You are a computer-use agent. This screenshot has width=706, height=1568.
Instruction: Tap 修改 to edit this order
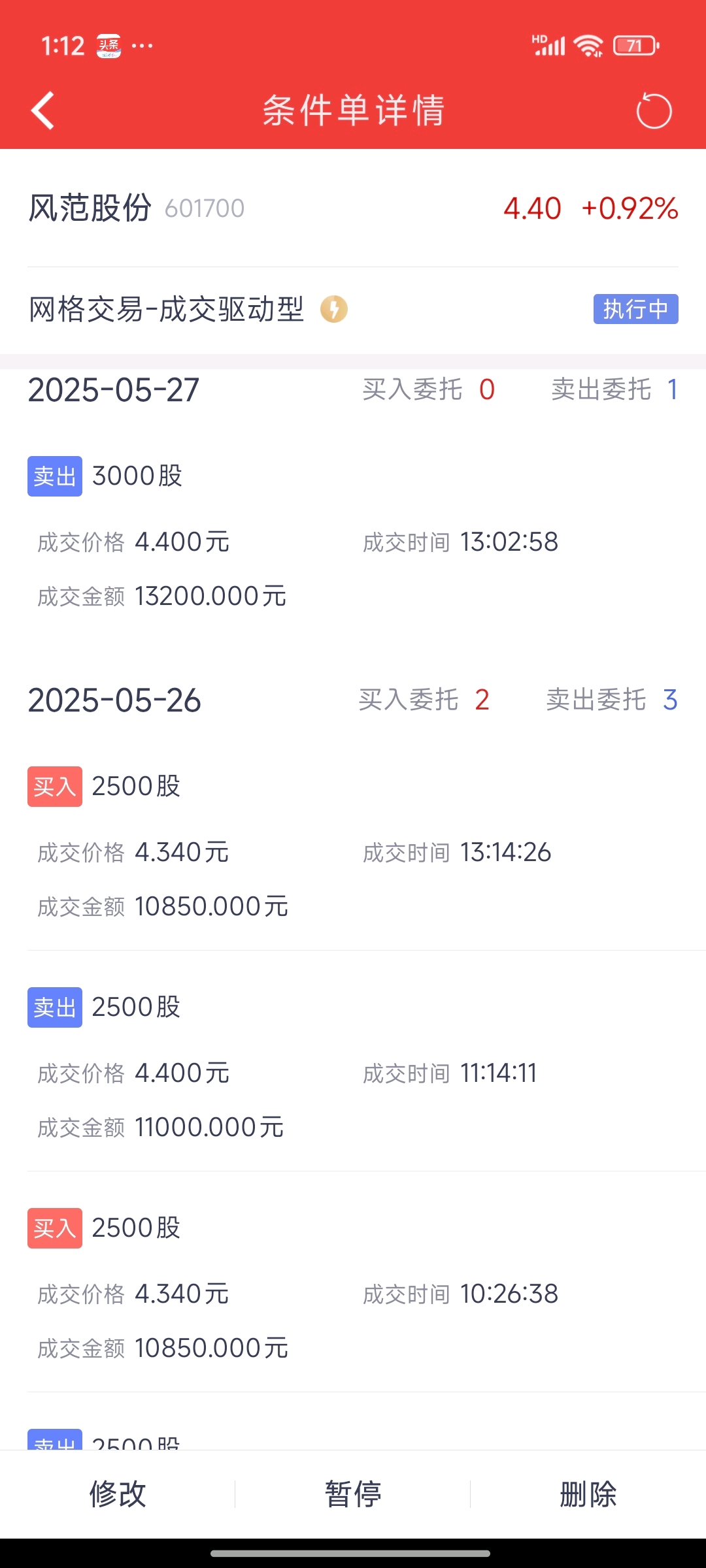pyautogui.click(x=118, y=1494)
